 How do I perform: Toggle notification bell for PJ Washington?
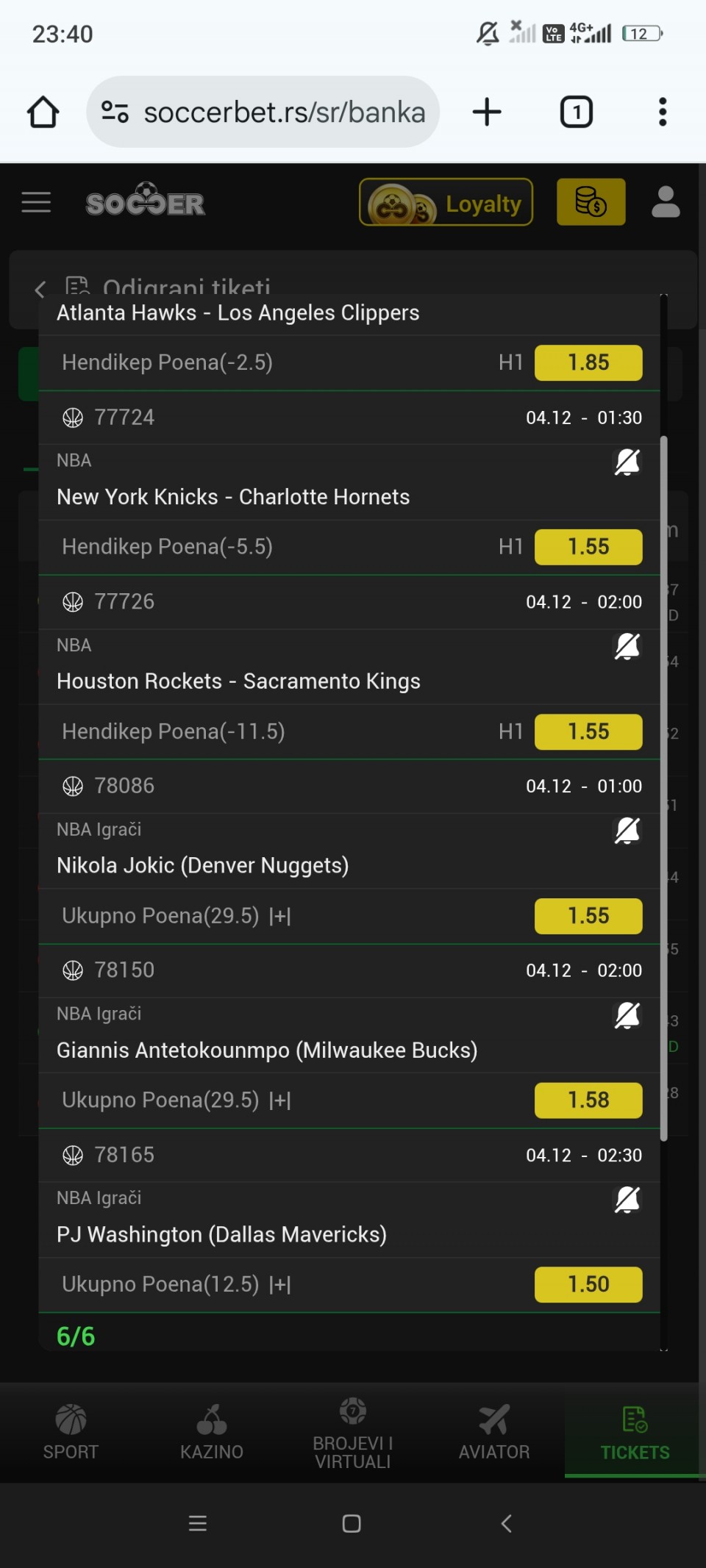pos(627,1200)
